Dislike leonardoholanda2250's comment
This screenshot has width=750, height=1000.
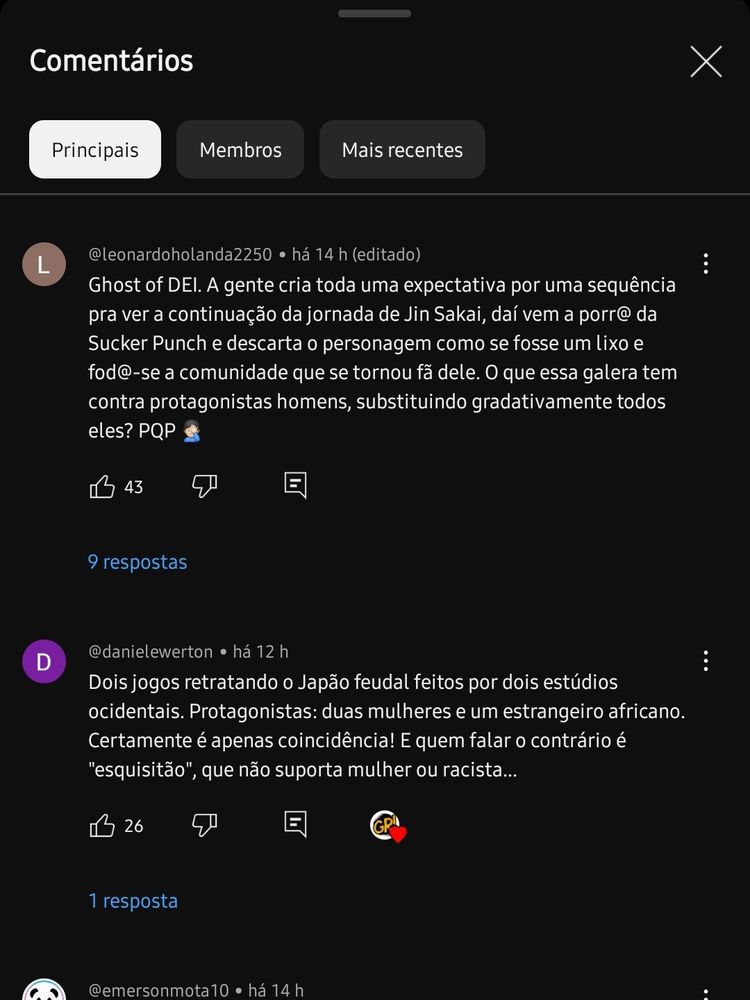click(x=204, y=487)
